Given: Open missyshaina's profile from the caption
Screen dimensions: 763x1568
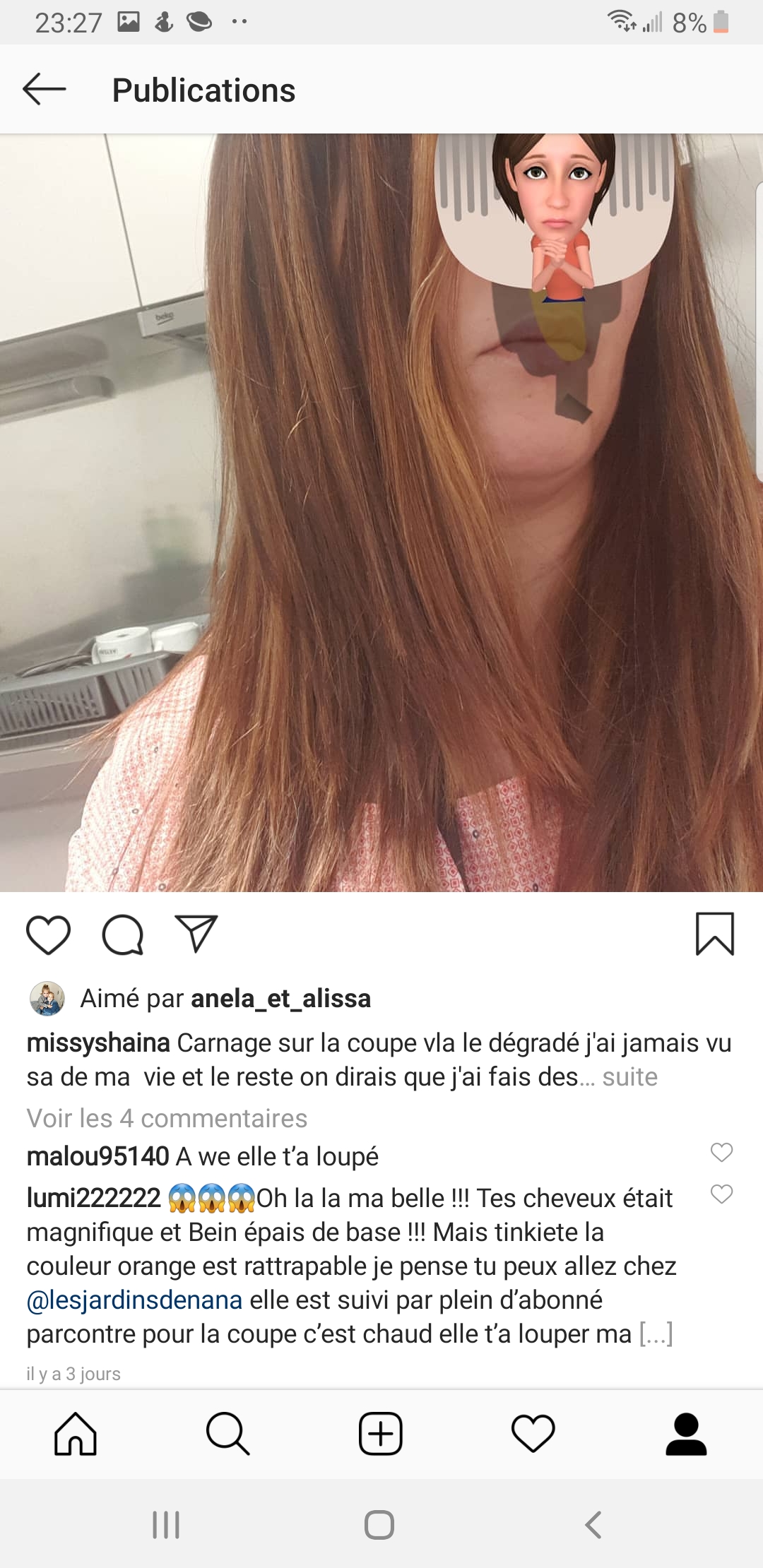Looking at the screenshot, I should click(98, 1043).
